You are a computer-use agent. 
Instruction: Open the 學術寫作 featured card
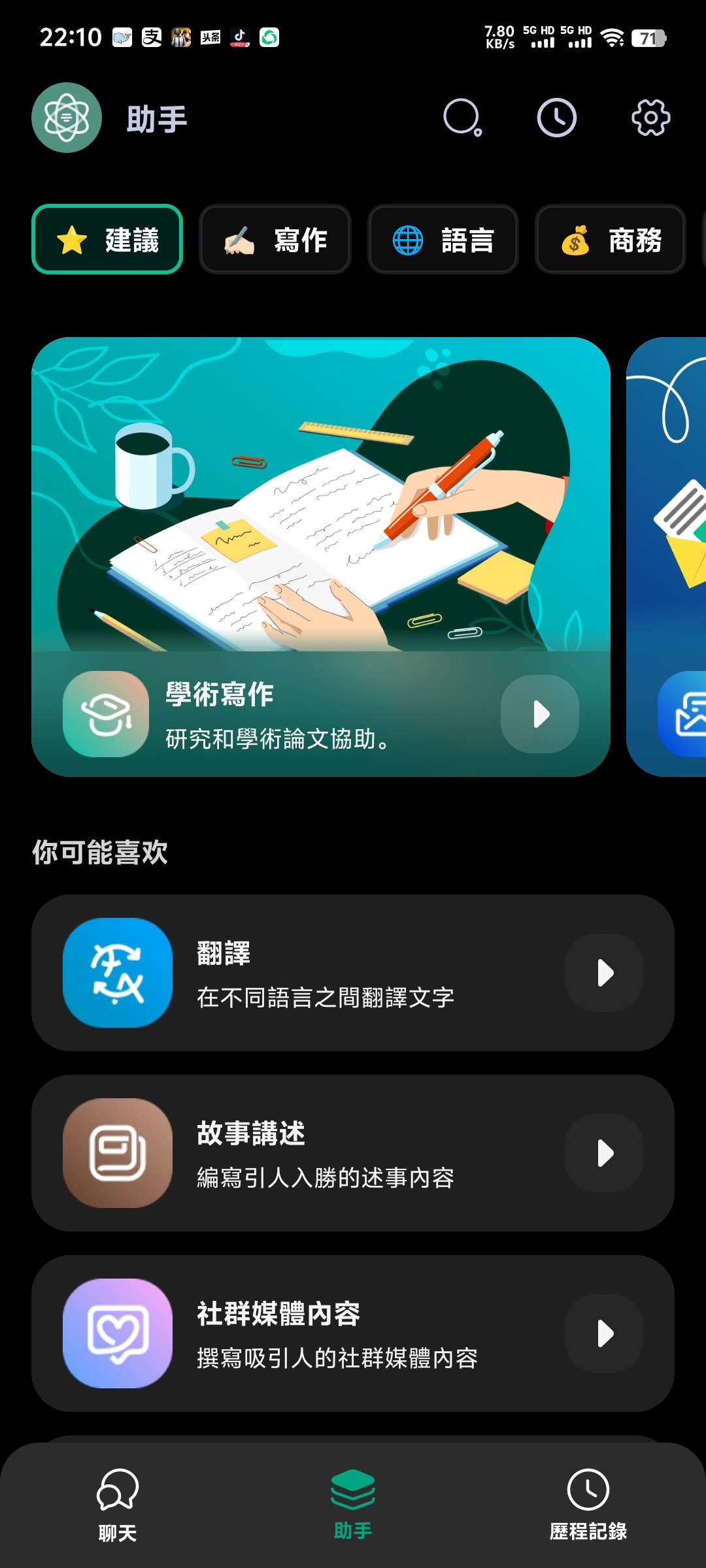320,497
